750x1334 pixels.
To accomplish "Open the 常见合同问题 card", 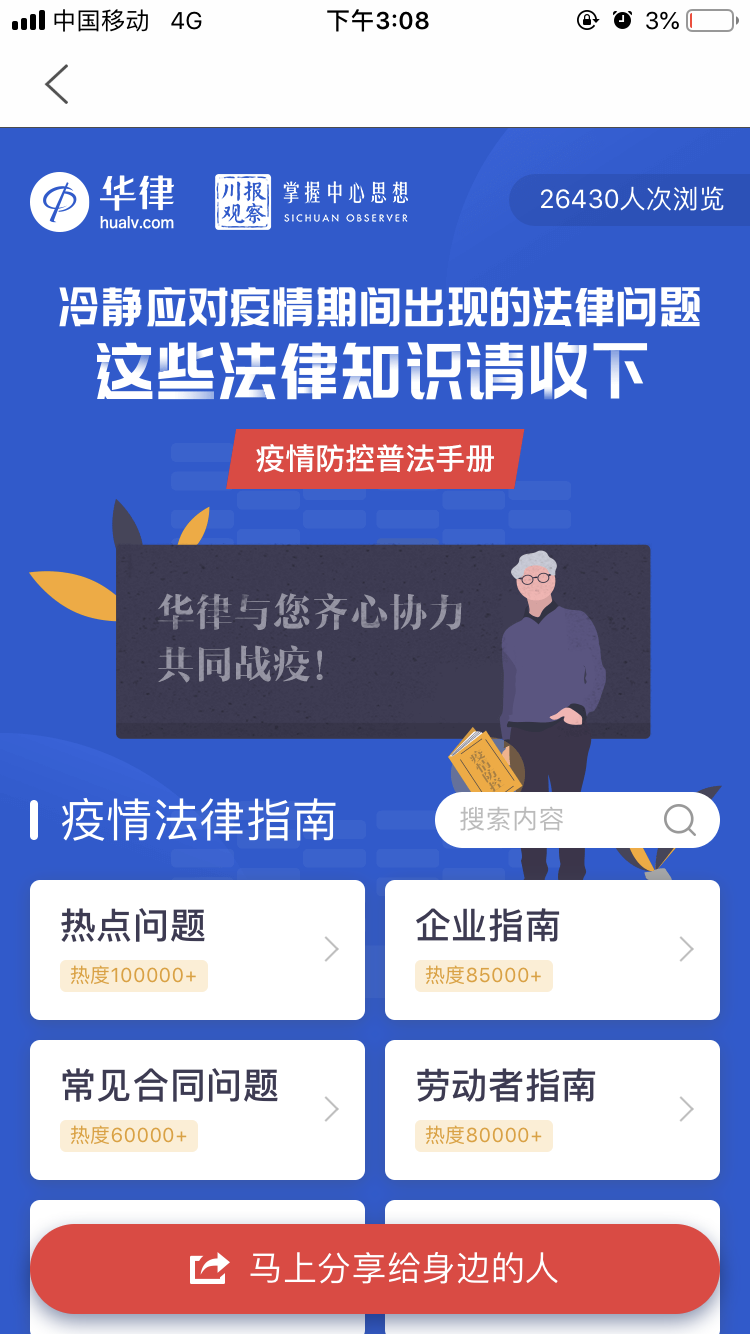I will pyautogui.click(x=197, y=1109).
